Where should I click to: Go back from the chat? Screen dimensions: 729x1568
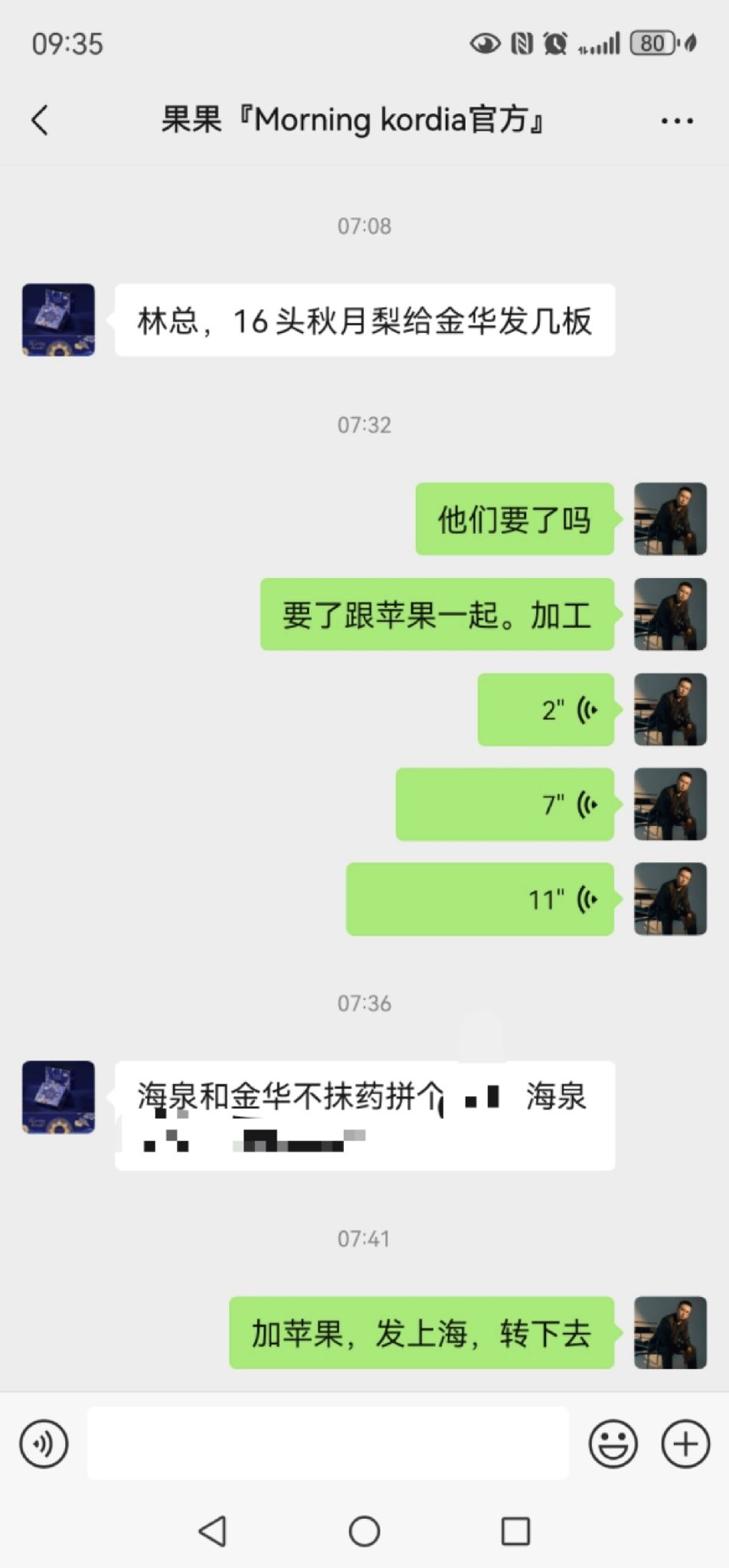click(x=41, y=120)
